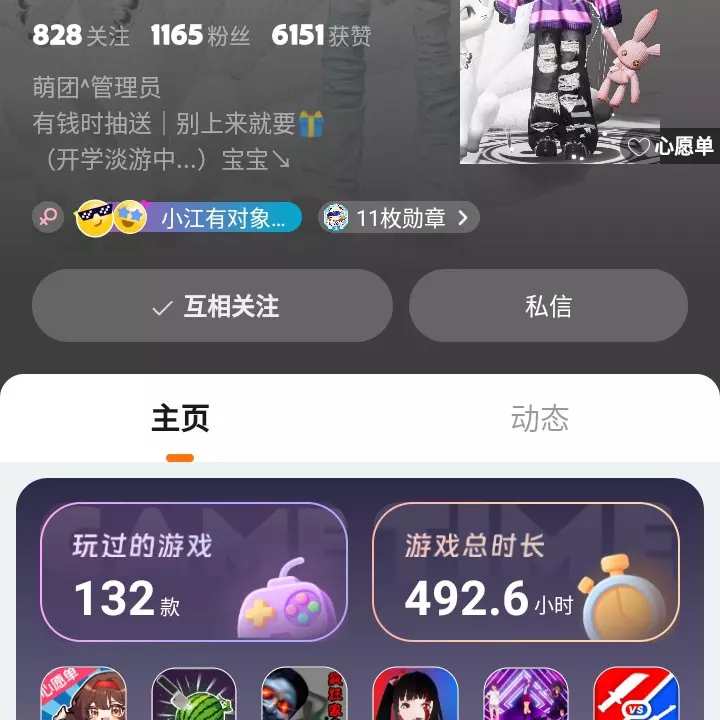720x720 pixels.
Task: Switch to the 主页 tab
Action: click(180, 418)
